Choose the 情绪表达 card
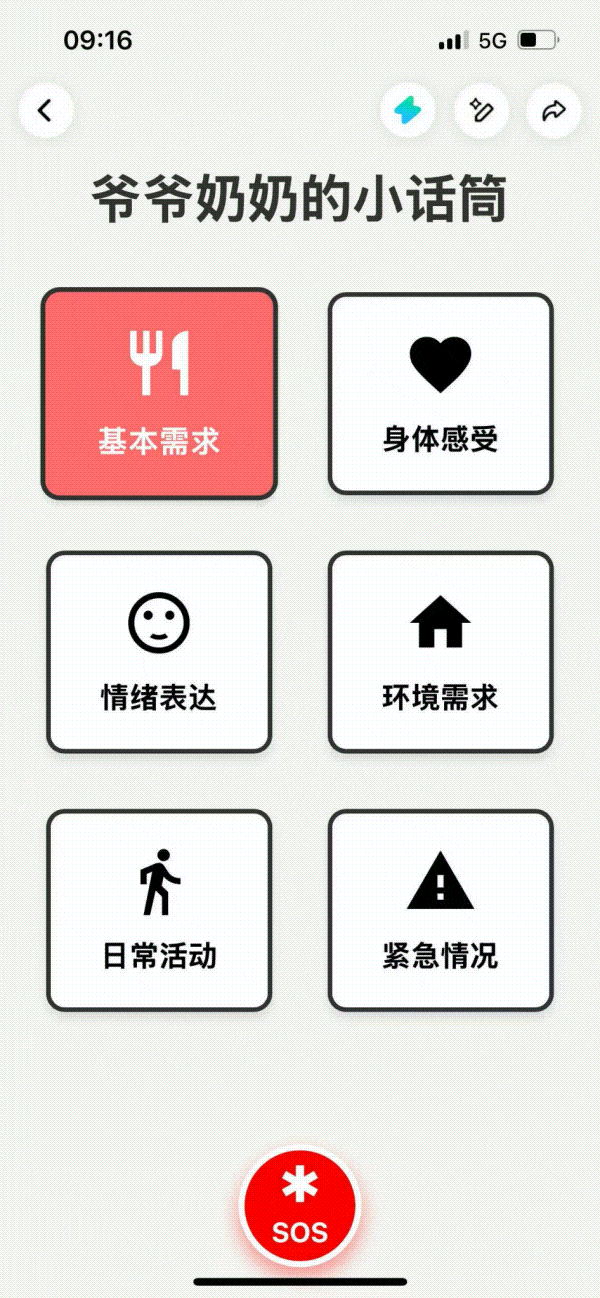600x1298 pixels. (x=159, y=652)
